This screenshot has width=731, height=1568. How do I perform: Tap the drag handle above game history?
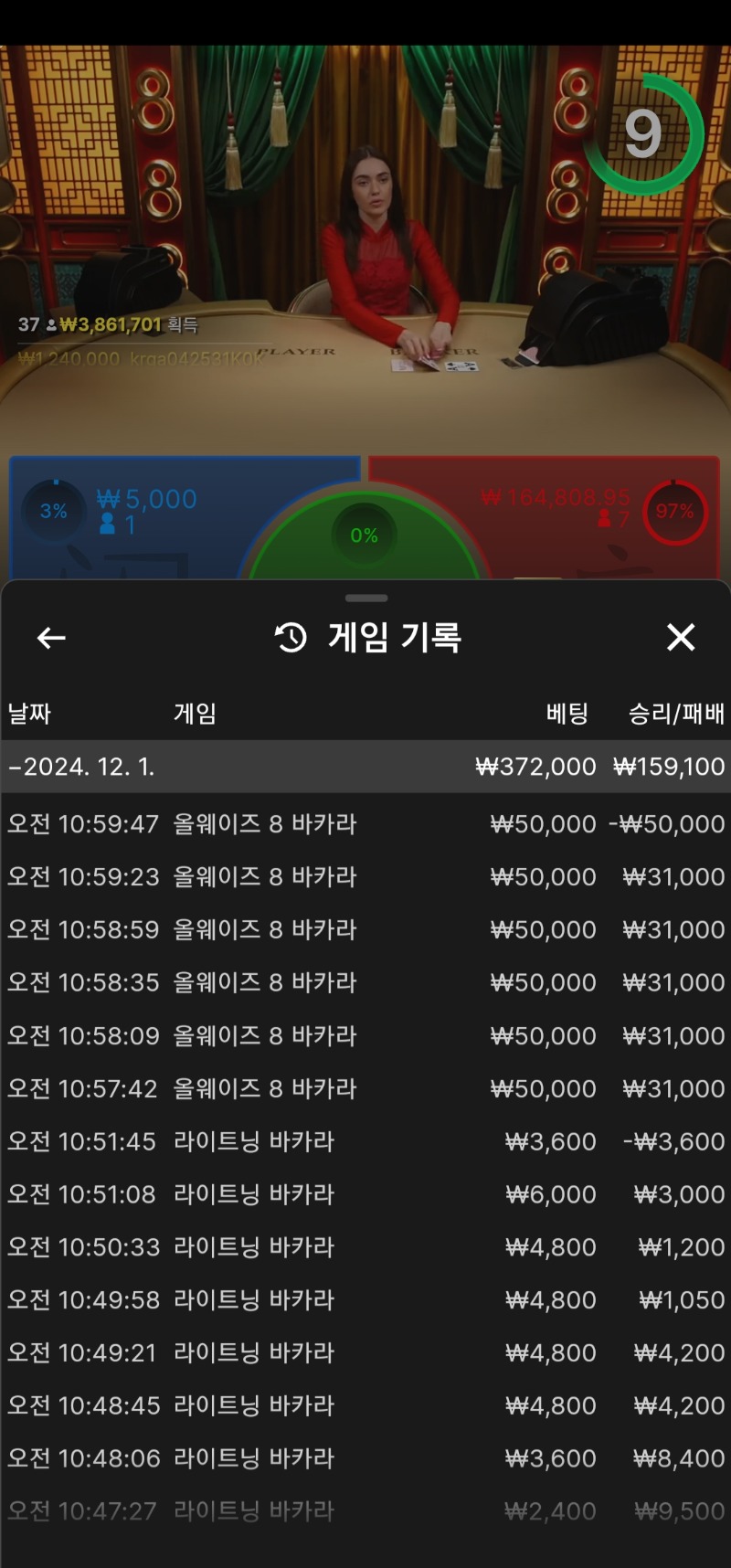tap(366, 599)
